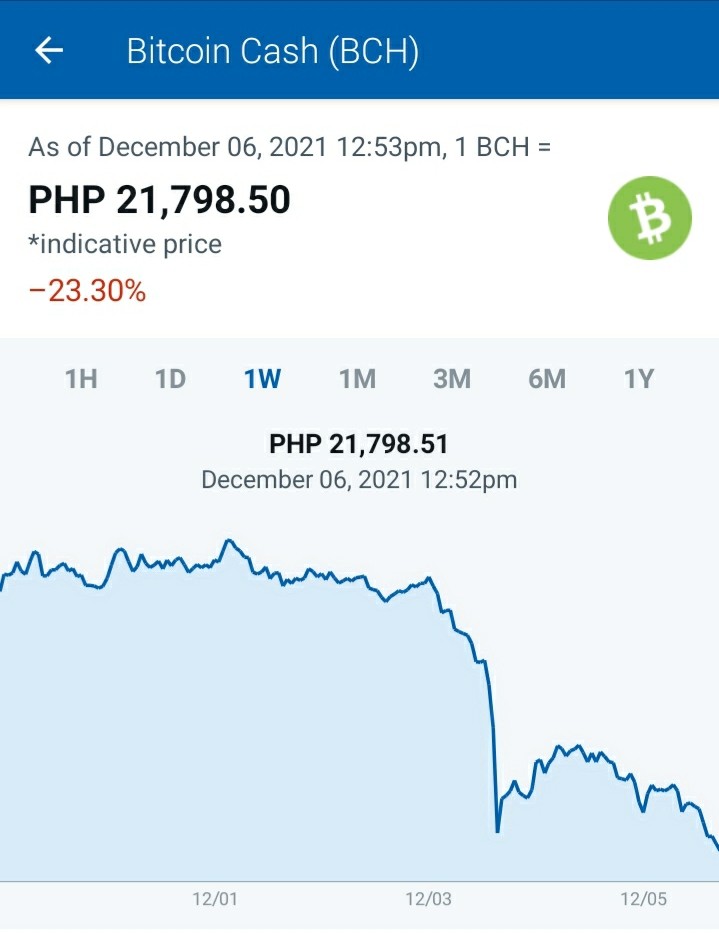Select the 1D time range
This screenshot has width=719, height=936.
point(170,379)
